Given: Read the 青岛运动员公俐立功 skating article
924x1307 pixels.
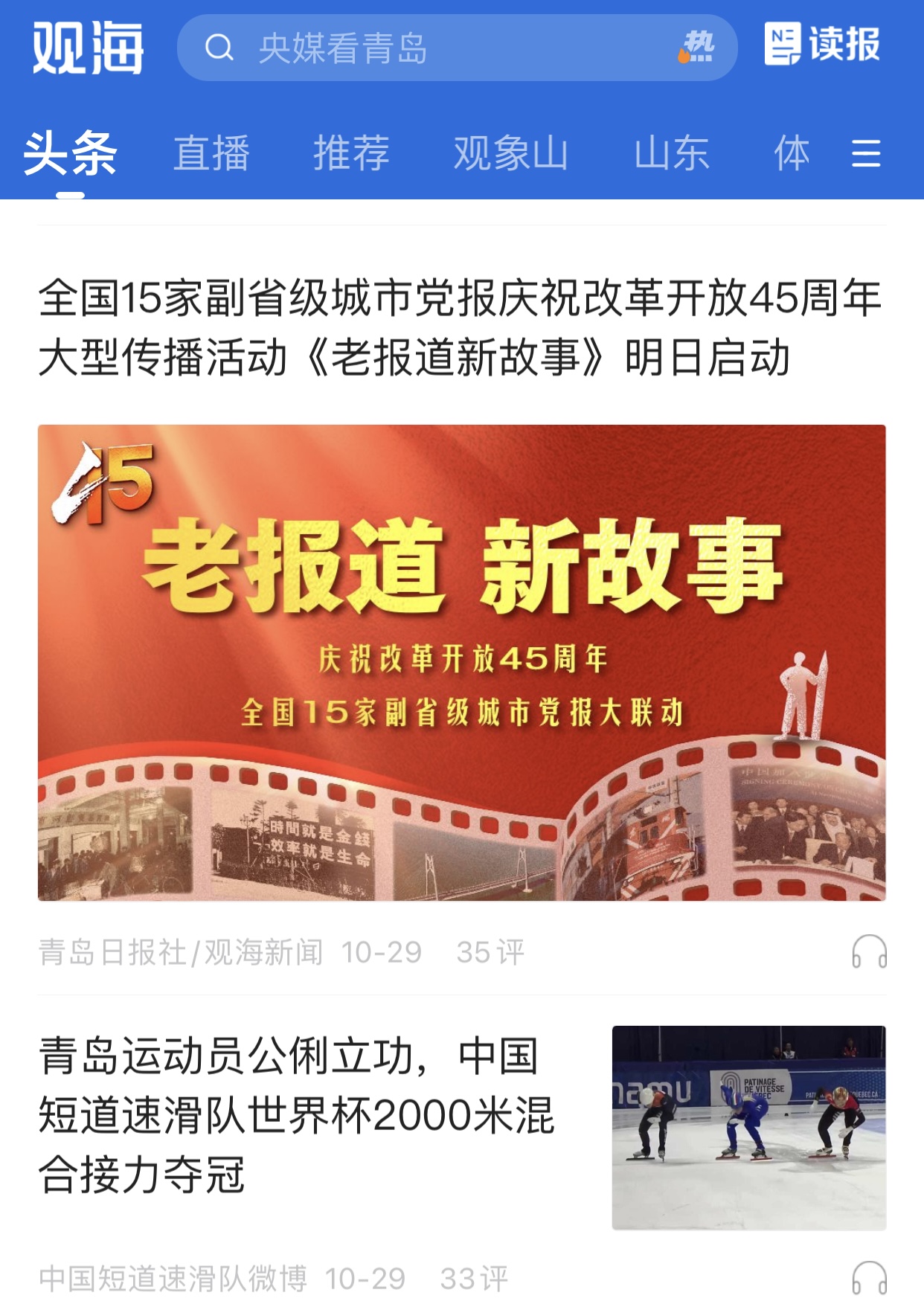Looking at the screenshot, I should click(298, 1114).
